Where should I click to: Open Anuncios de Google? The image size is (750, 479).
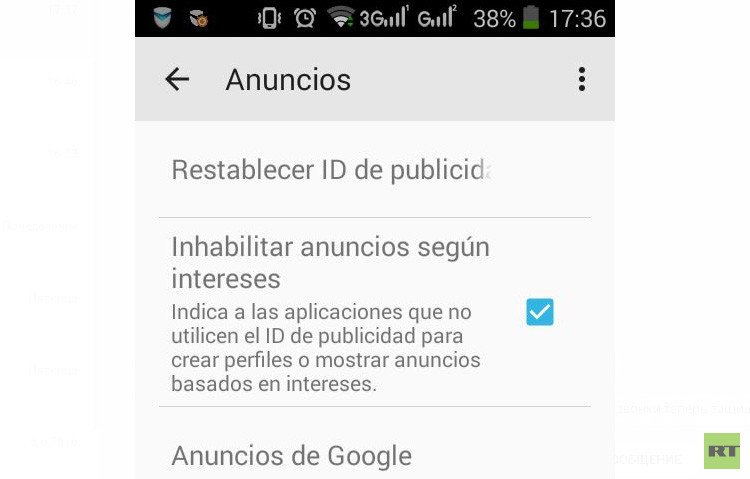pos(292,456)
